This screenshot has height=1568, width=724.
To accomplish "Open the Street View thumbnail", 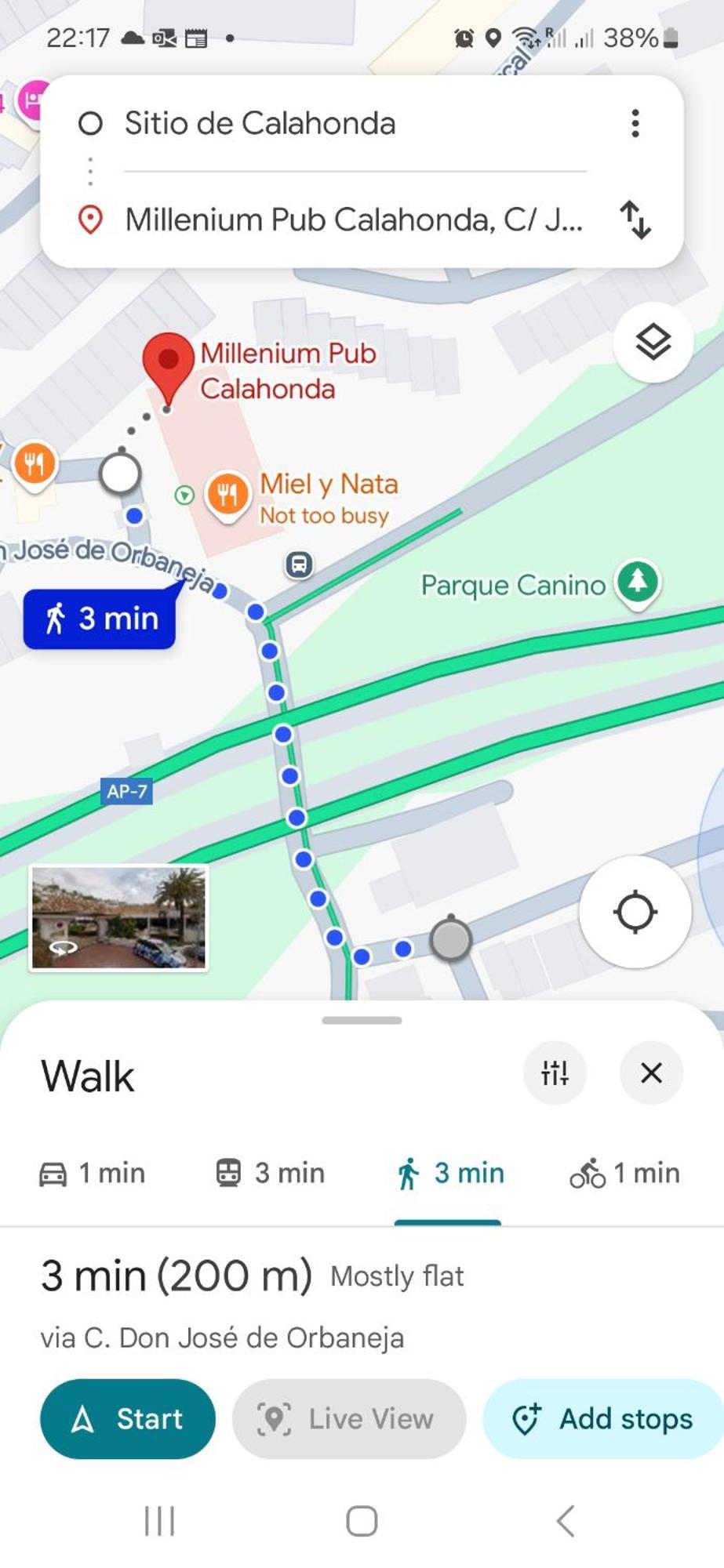I will (x=118, y=917).
